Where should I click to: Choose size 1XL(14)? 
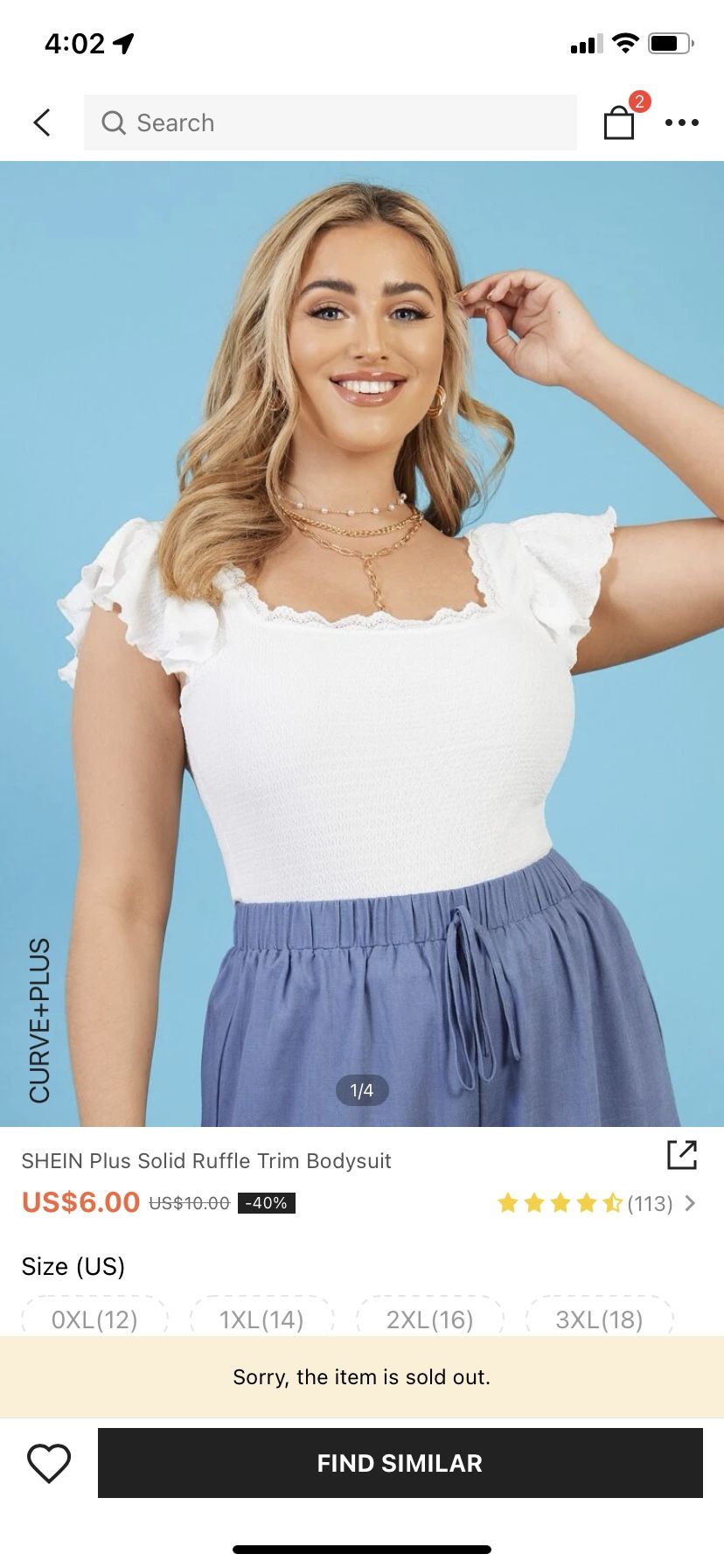click(x=261, y=1318)
